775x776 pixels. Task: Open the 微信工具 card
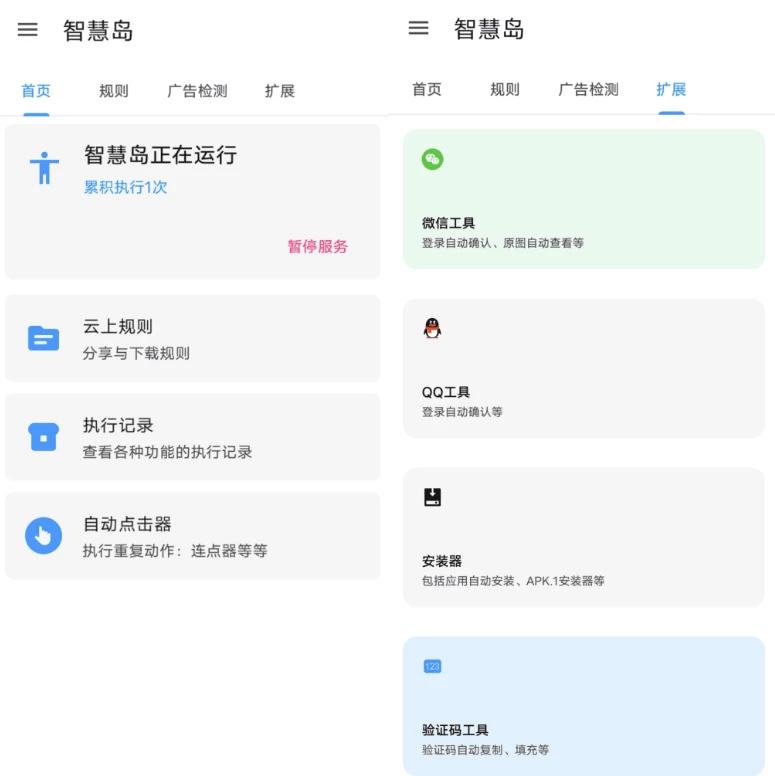[x=583, y=199]
